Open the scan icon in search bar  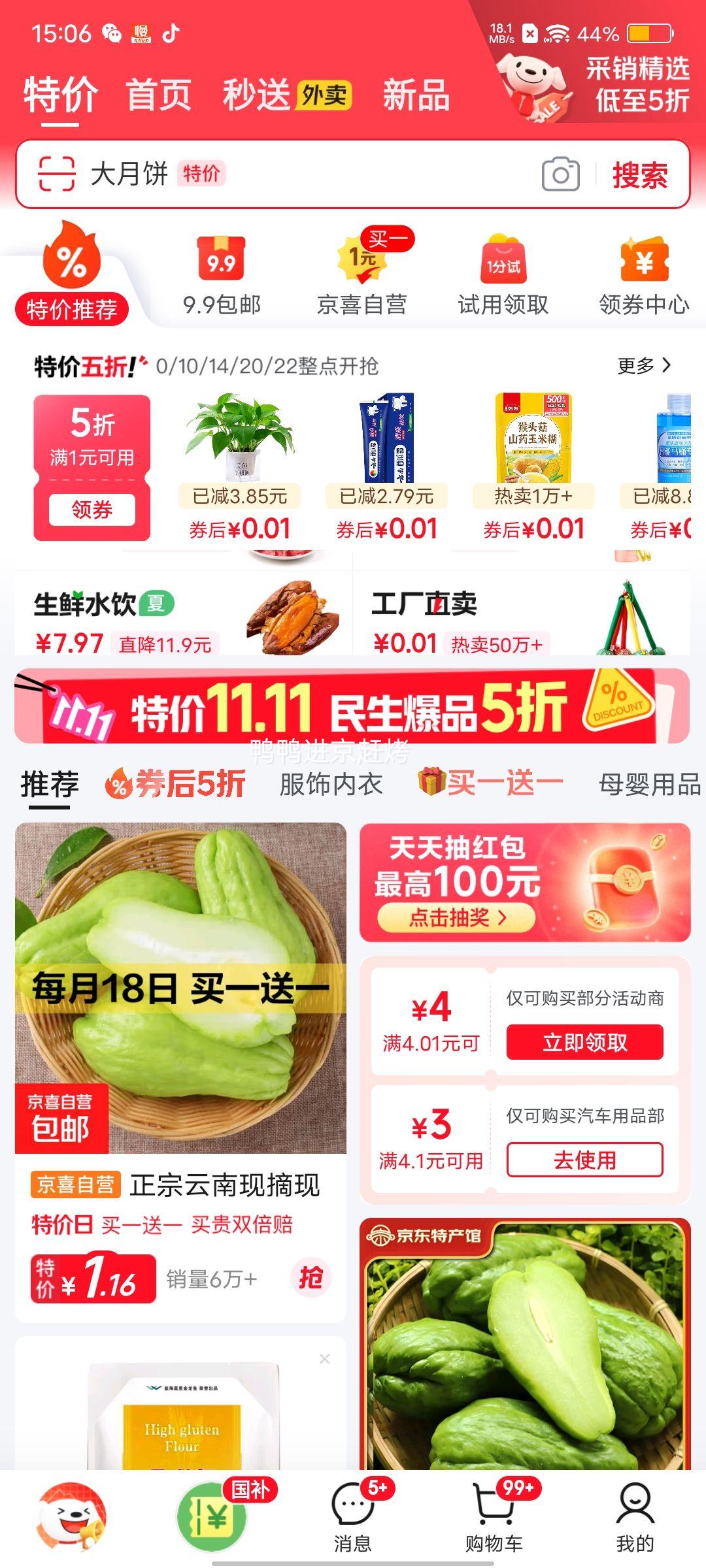click(x=56, y=174)
